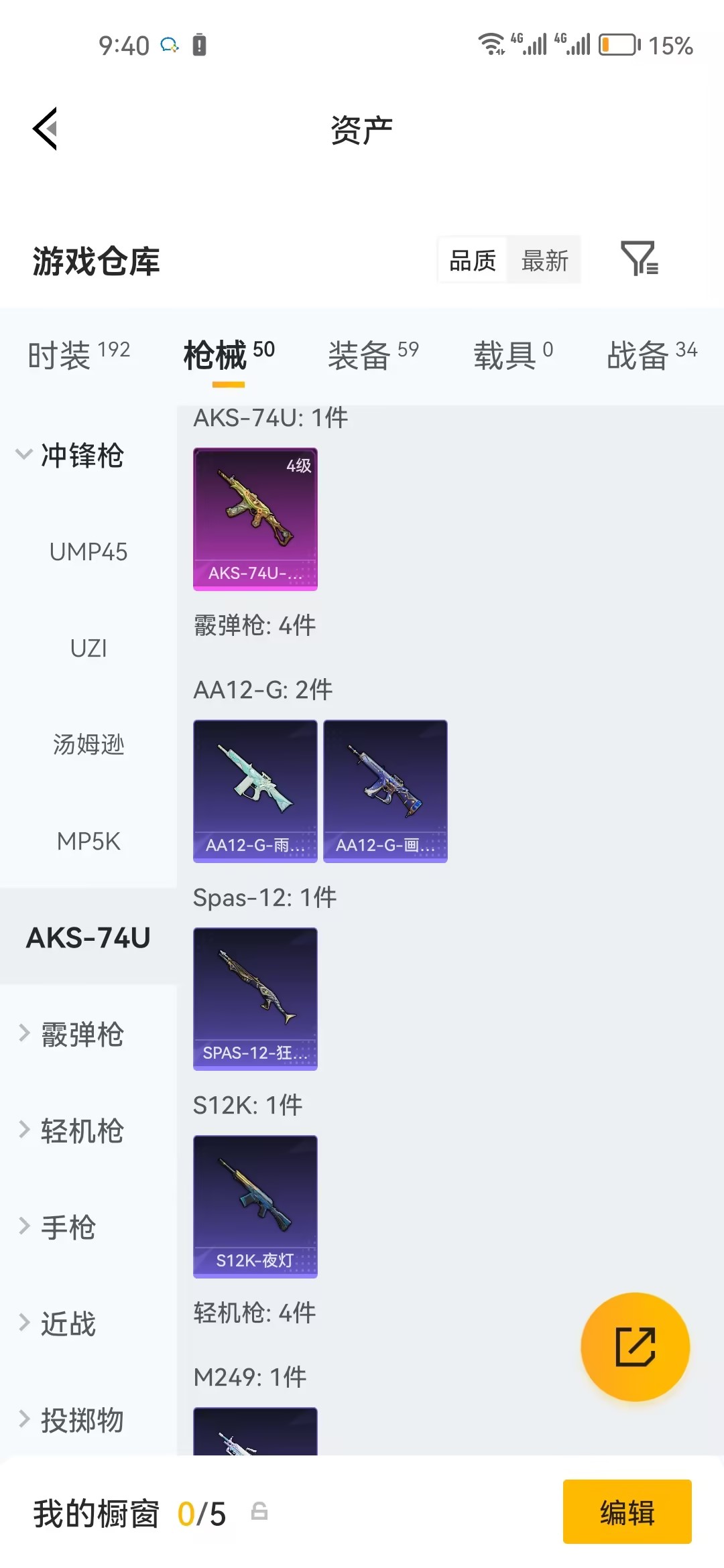This screenshot has height=1568, width=724.
Task: Select the 品质 sort option
Action: tap(472, 261)
